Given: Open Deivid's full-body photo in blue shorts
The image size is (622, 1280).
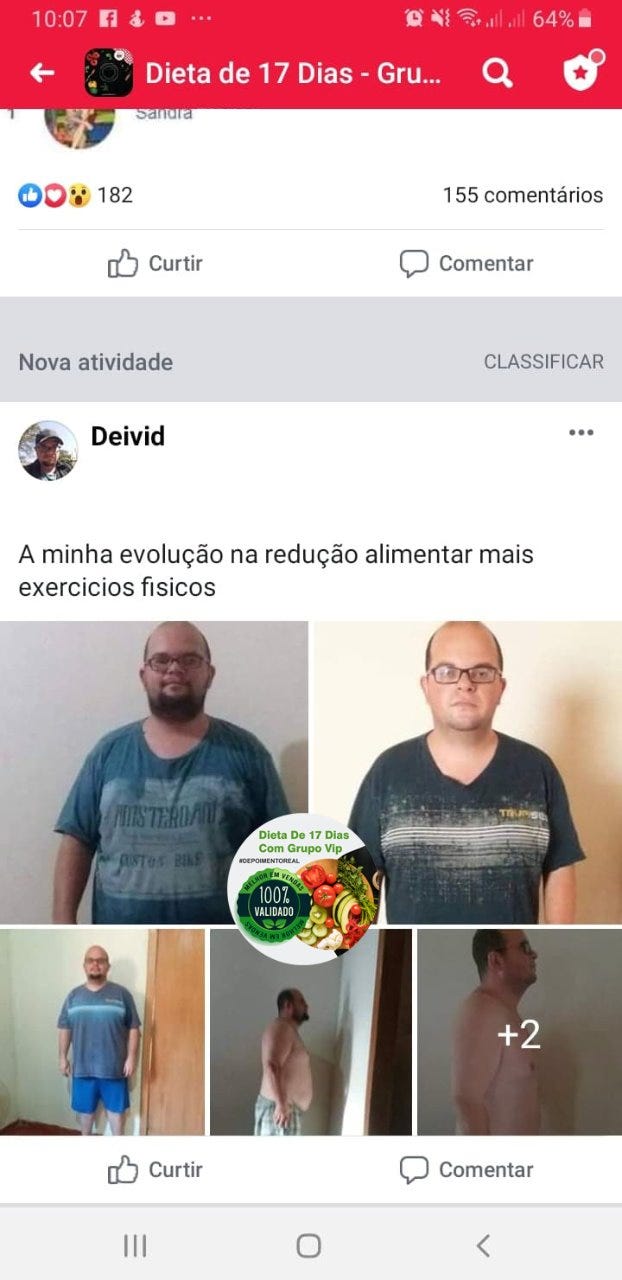Looking at the screenshot, I should pyautogui.click(x=102, y=1032).
